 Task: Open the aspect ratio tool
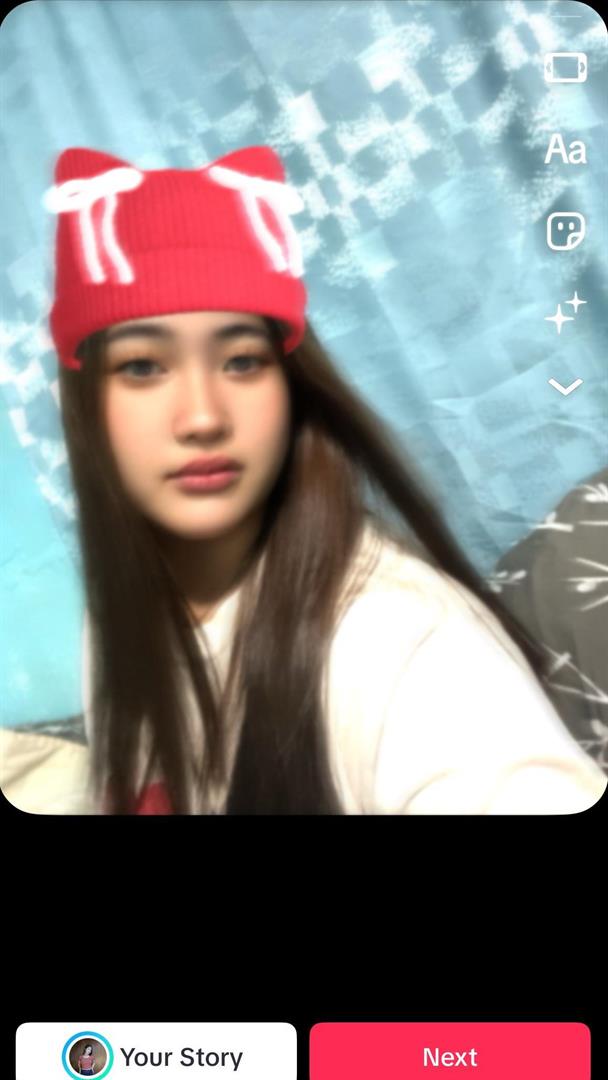[x=565, y=68]
